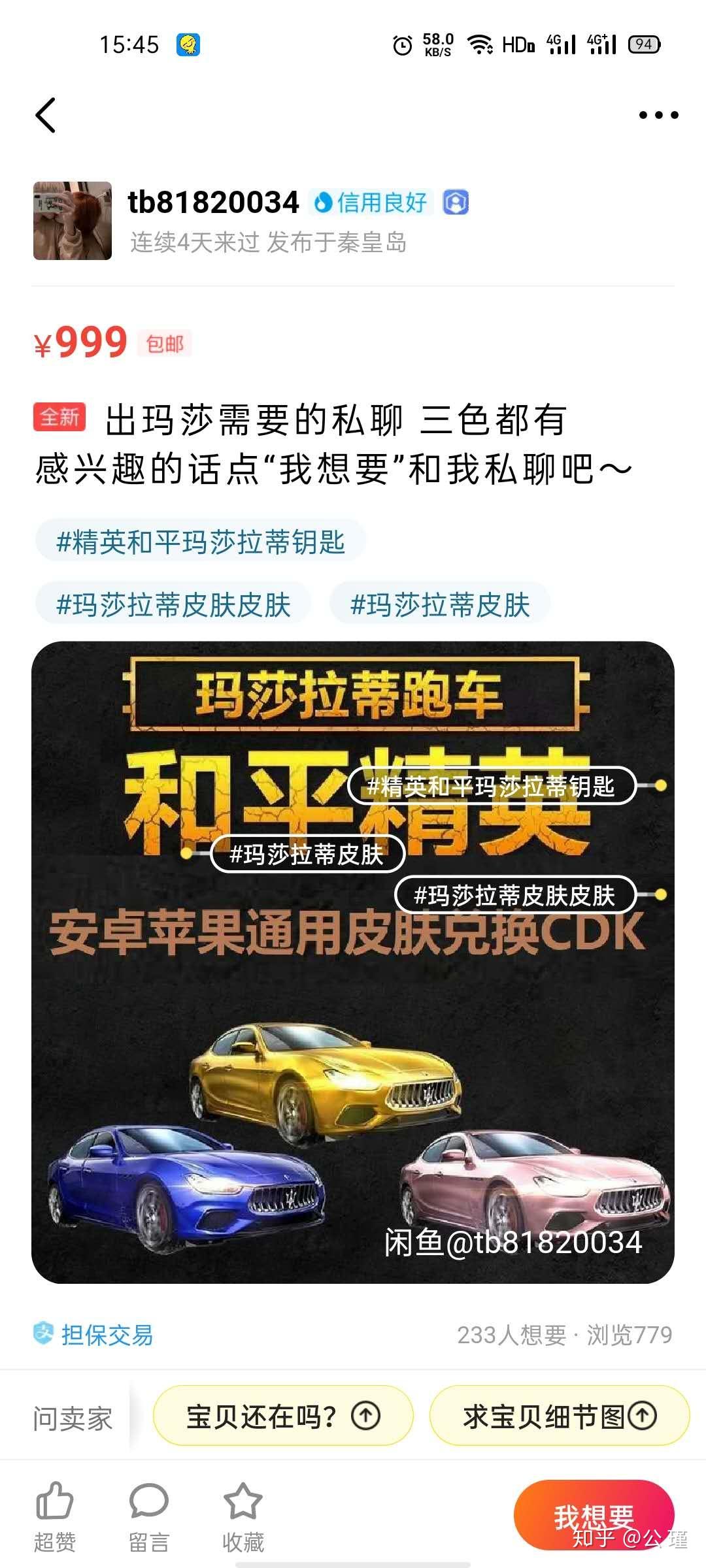The image size is (706, 1568).
Task: Open hashtag #玛莎拉蒂皮肤皮肤 chip
Action: coord(173,604)
